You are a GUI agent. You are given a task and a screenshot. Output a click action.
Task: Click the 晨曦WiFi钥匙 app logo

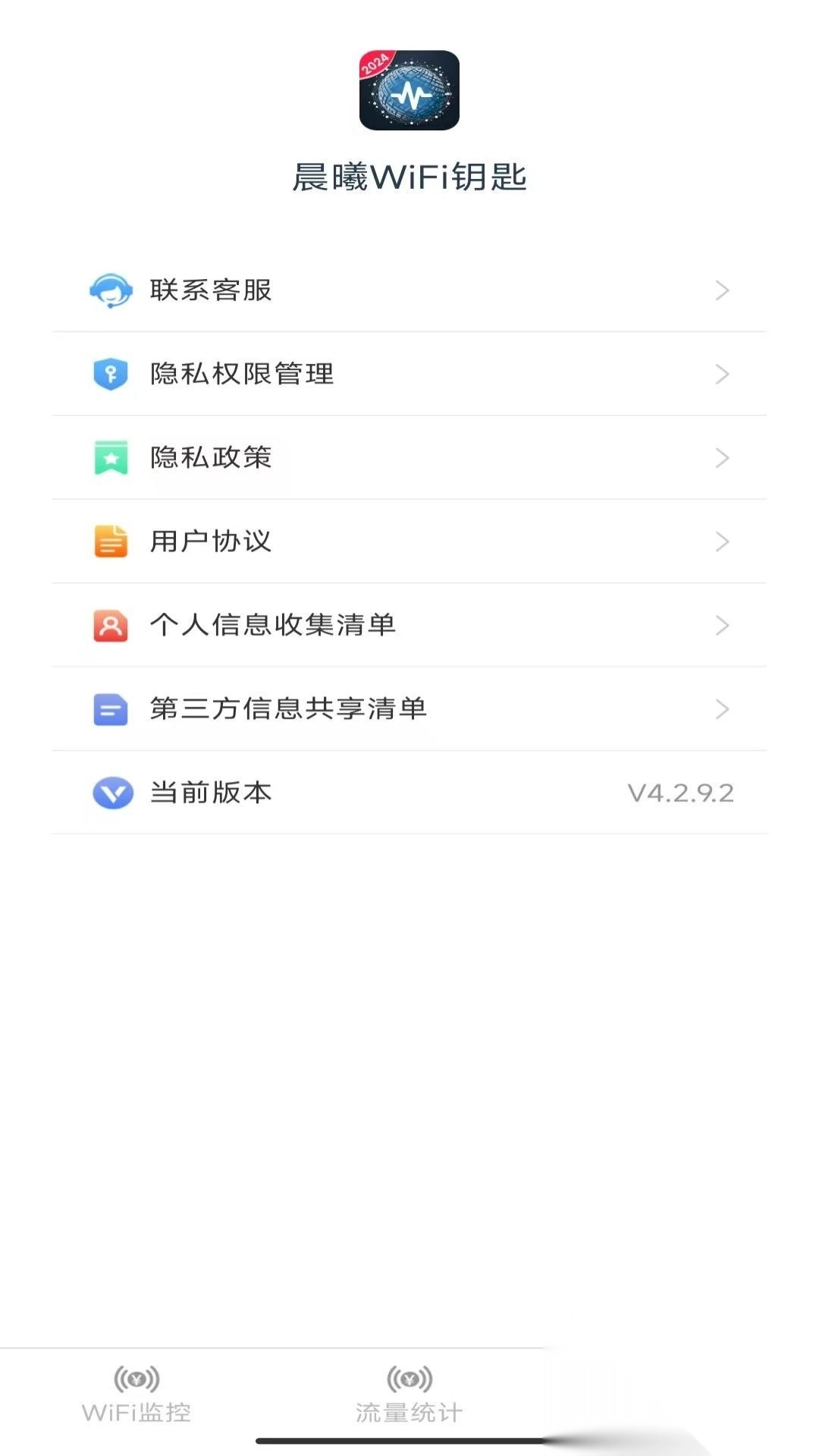point(409,91)
